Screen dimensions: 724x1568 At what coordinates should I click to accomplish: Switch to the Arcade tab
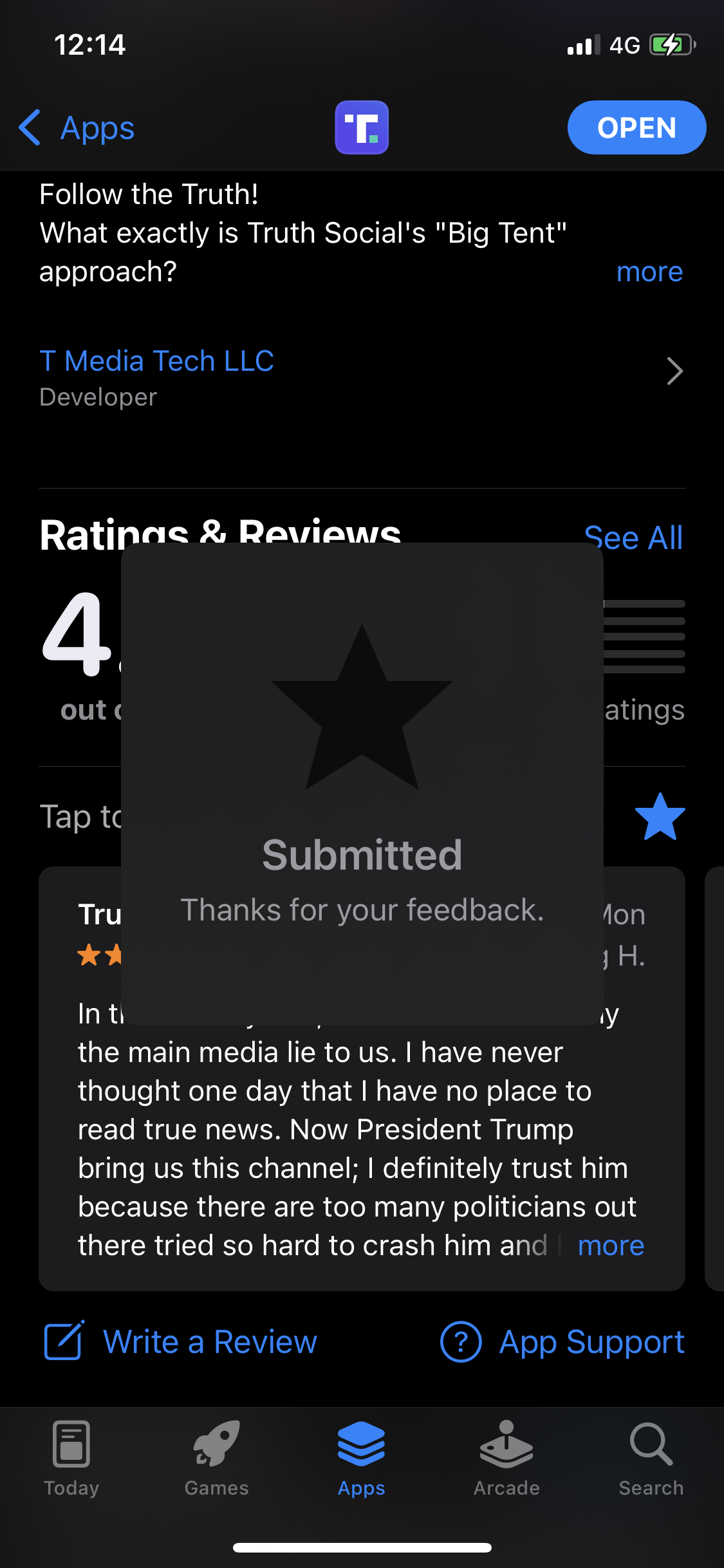click(506, 1459)
